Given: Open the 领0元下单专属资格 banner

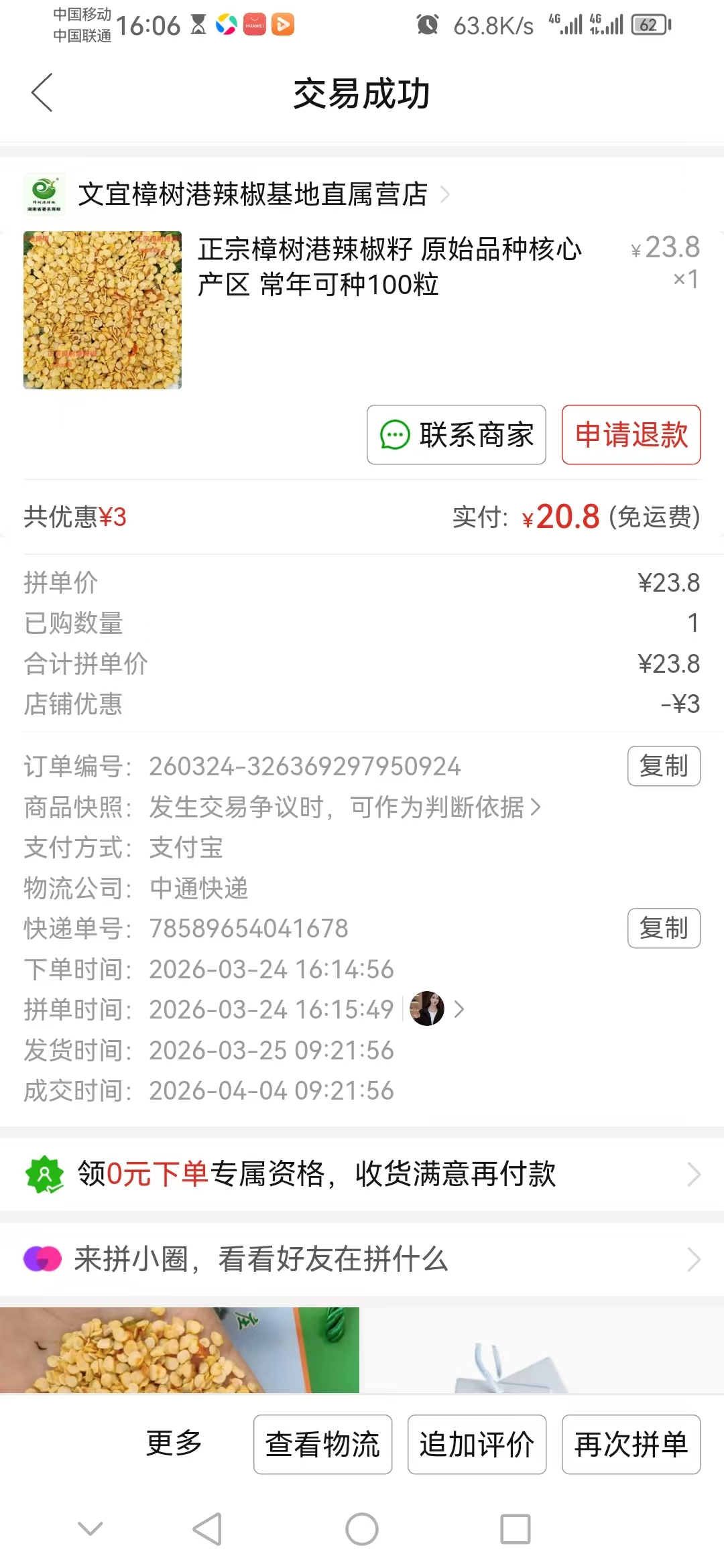Looking at the screenshot, I should (x=362, y=1174).
